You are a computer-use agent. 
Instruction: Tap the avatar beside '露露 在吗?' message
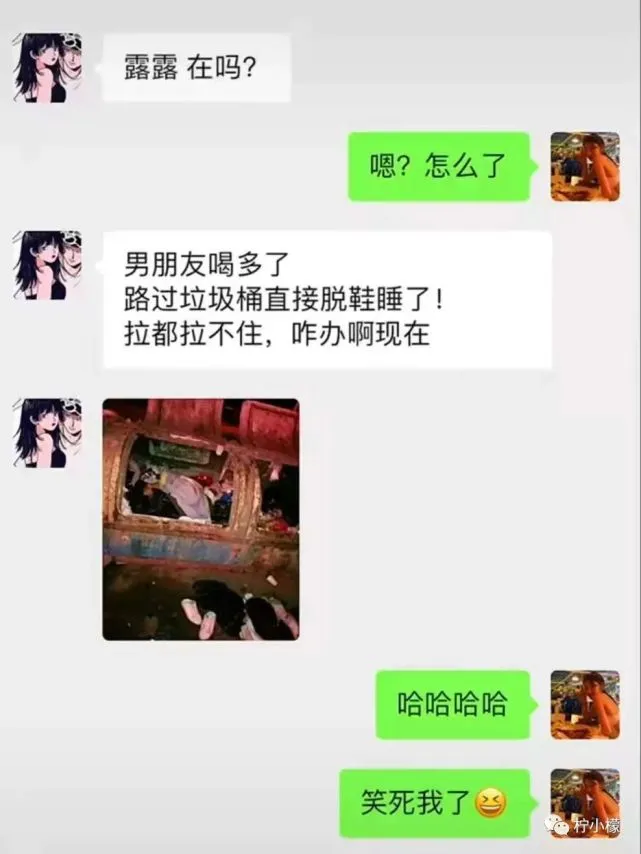48,67
